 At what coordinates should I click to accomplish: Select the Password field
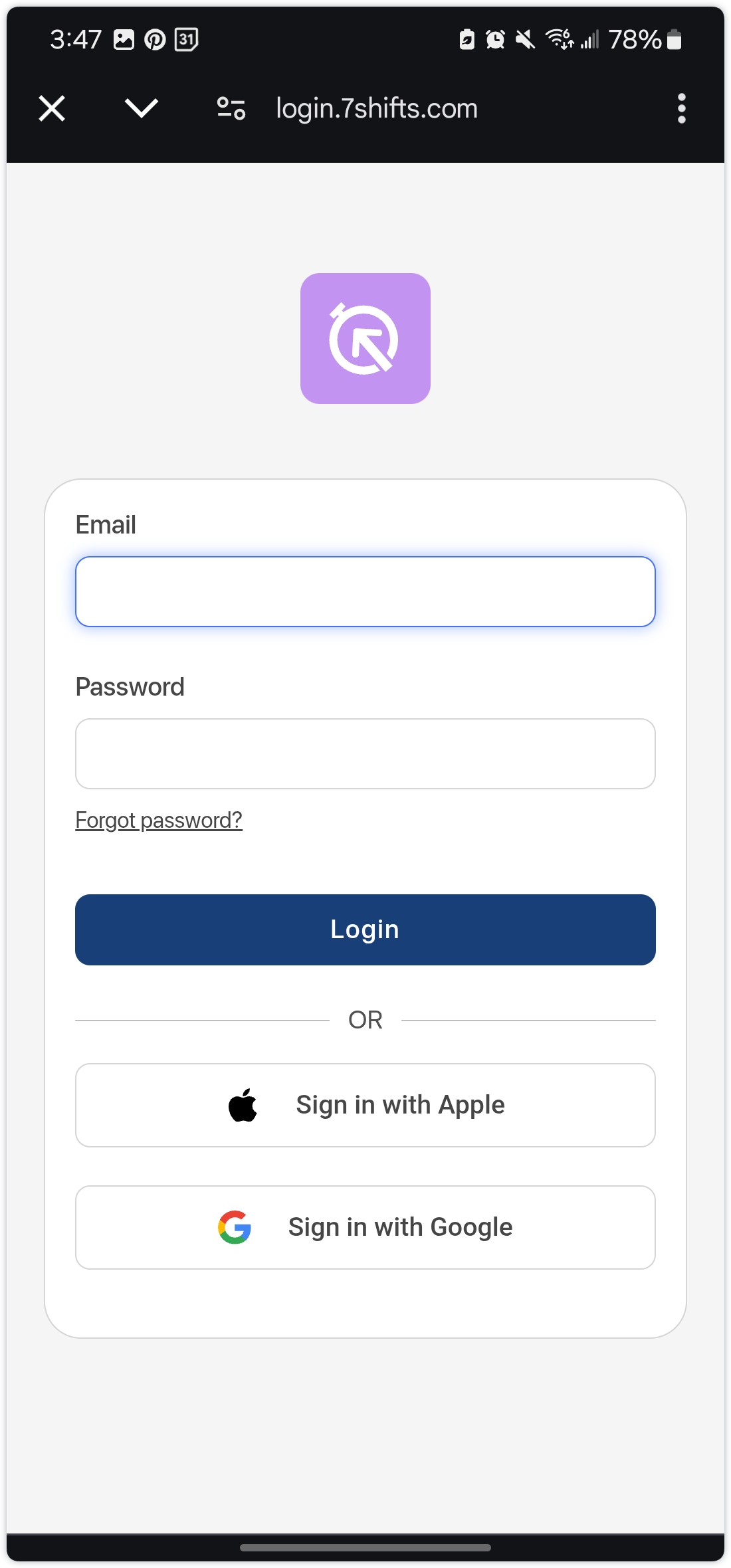pyautogui.click(x=365, y=753)
